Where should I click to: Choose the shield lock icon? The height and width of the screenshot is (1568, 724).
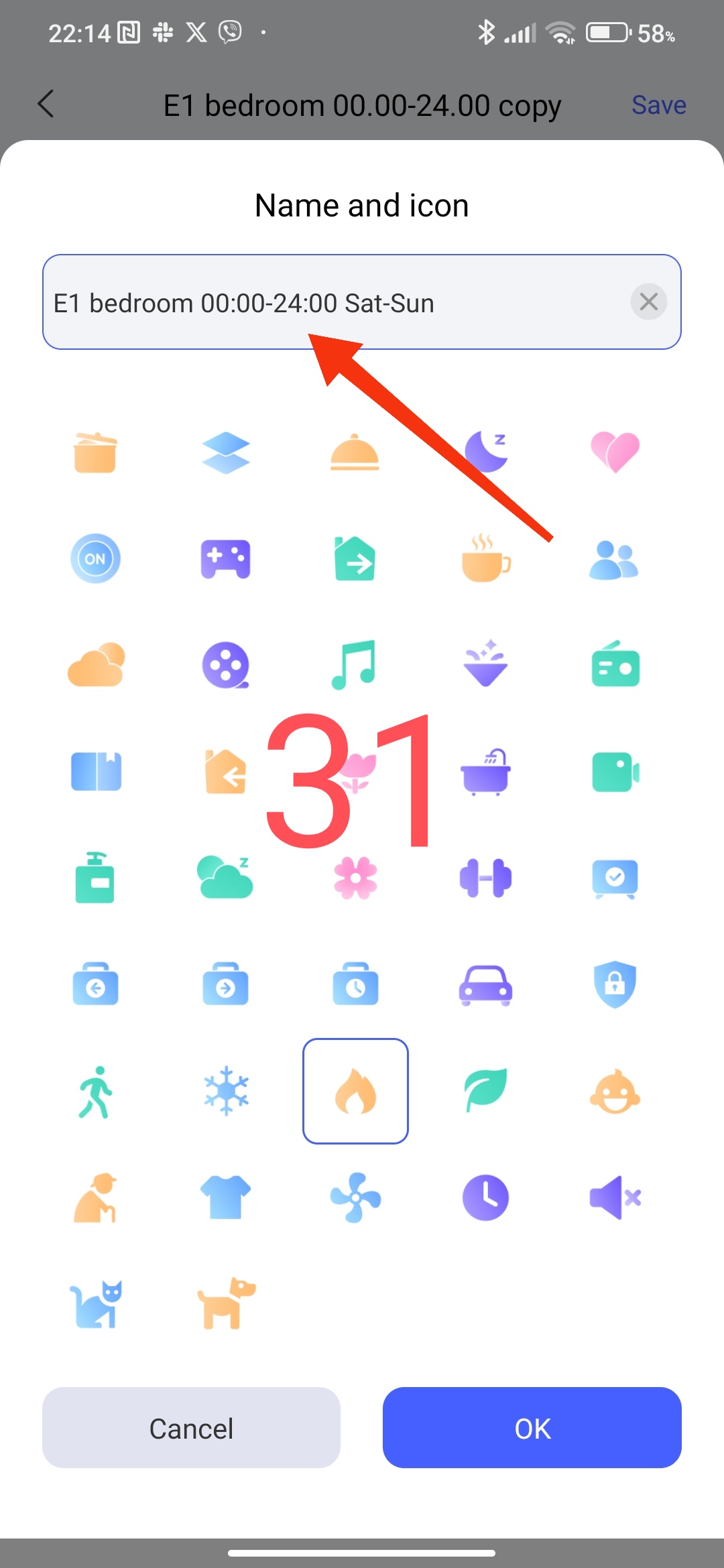615,984
